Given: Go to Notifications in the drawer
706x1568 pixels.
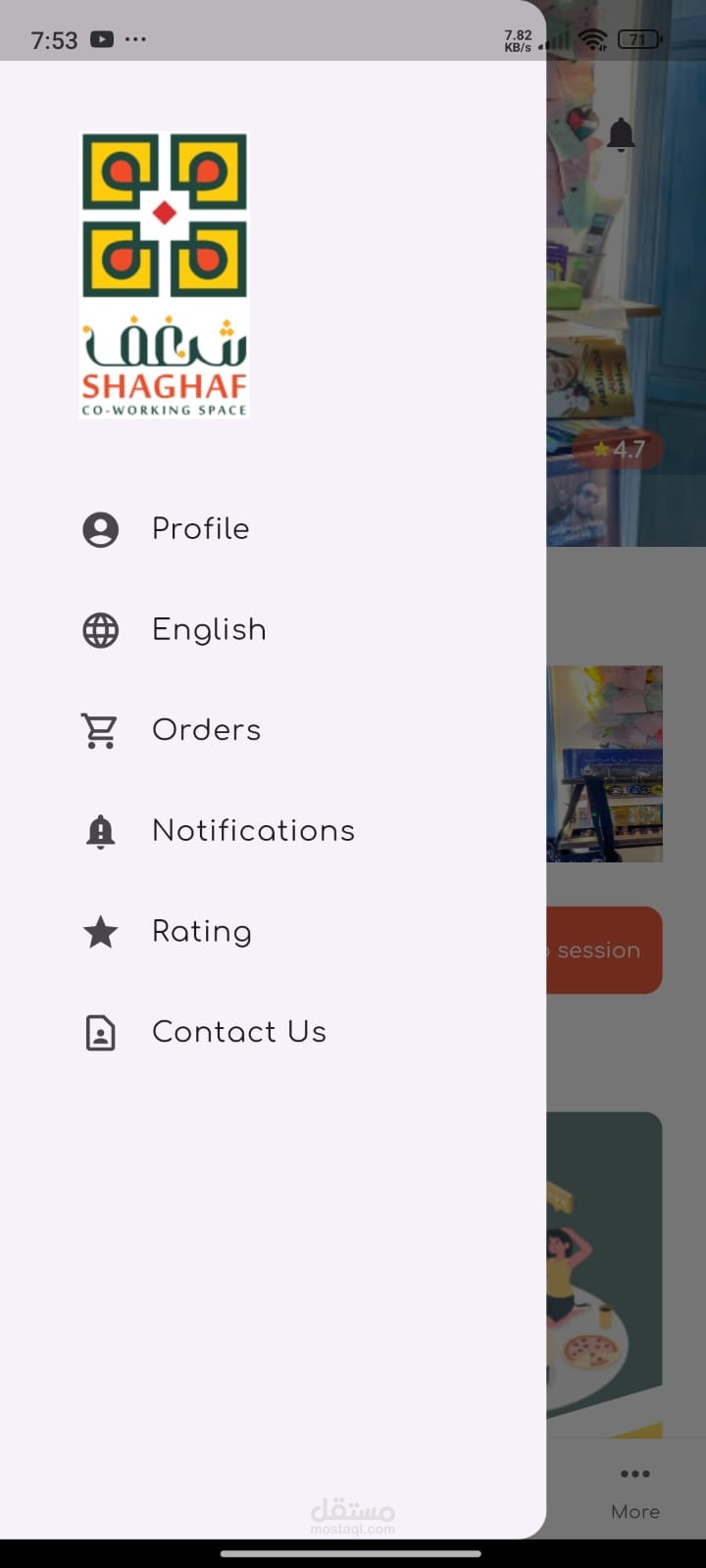Looking at the screenshot, I should [253, 831].
